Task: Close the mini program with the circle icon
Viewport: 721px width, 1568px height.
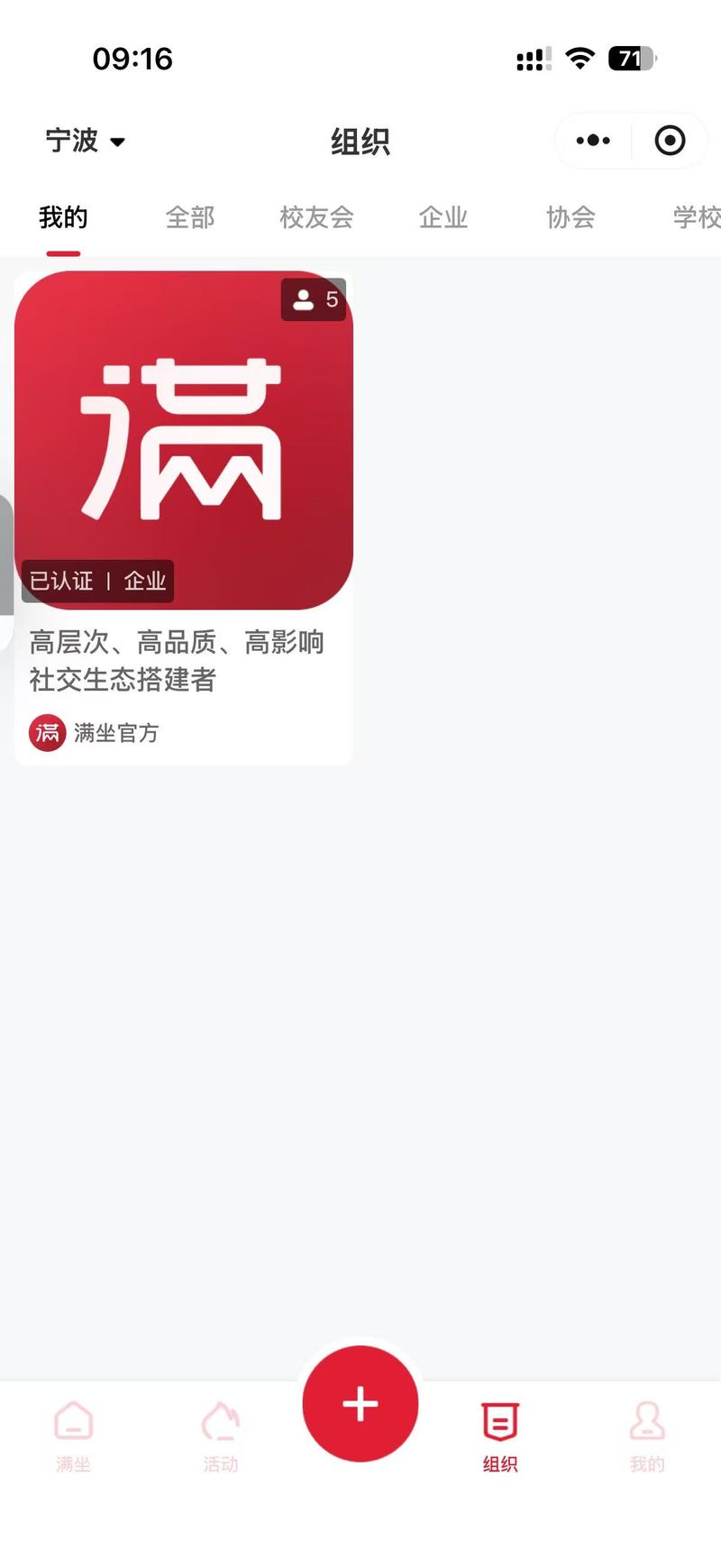Action: point(670,141)
